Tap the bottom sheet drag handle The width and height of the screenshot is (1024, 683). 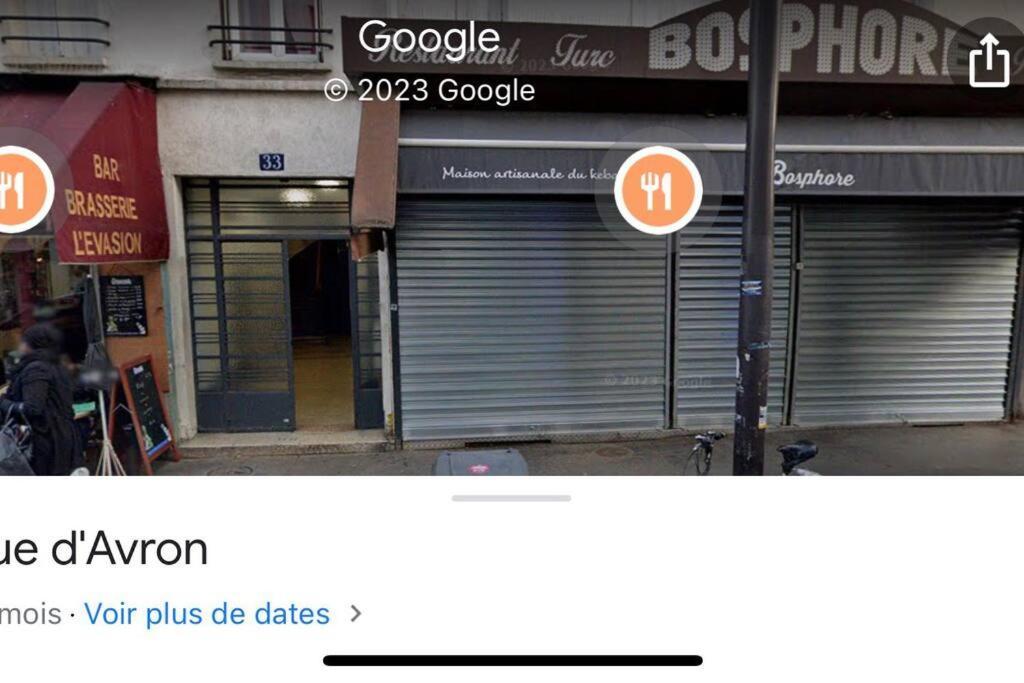(x=511, y=497)
